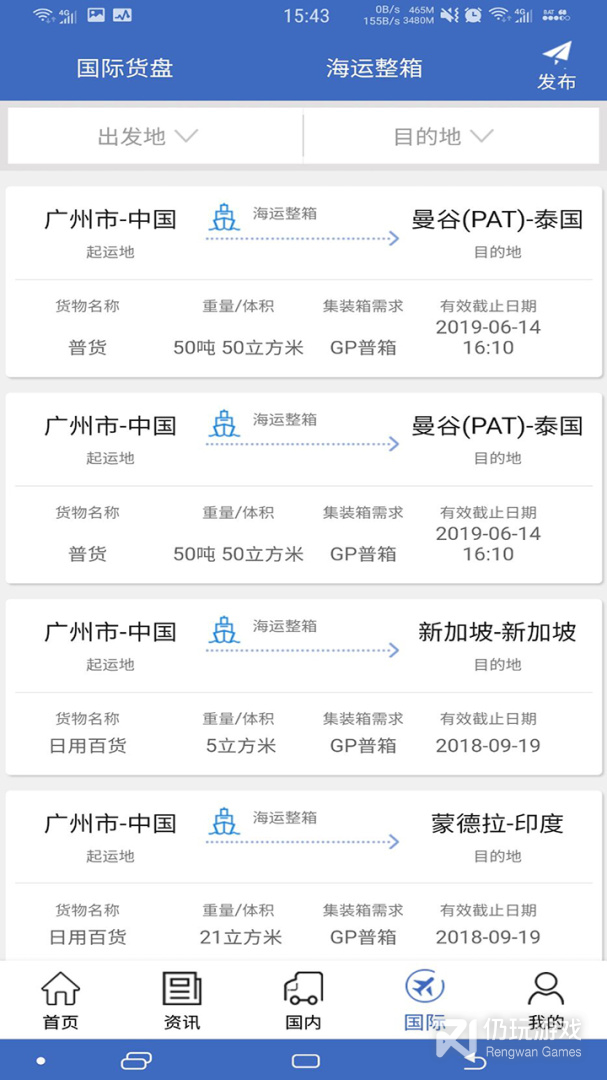Open the 我的 profile tab
Viewport: 607px width, 1080px height.
pyautogui.click(x=546, y=1000)
